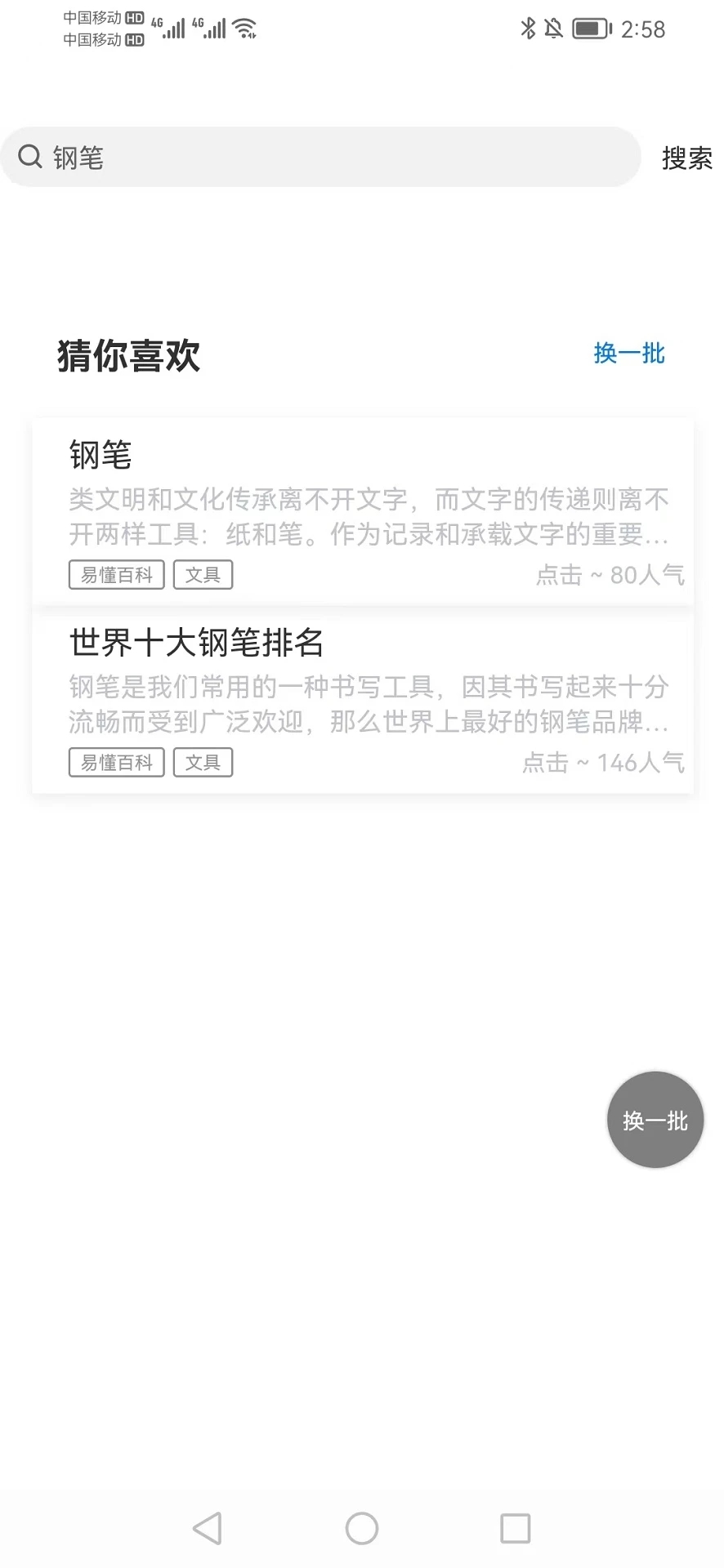Go to the home screen
This screenshot has width=724, height=1568.
pos(362,1528)
